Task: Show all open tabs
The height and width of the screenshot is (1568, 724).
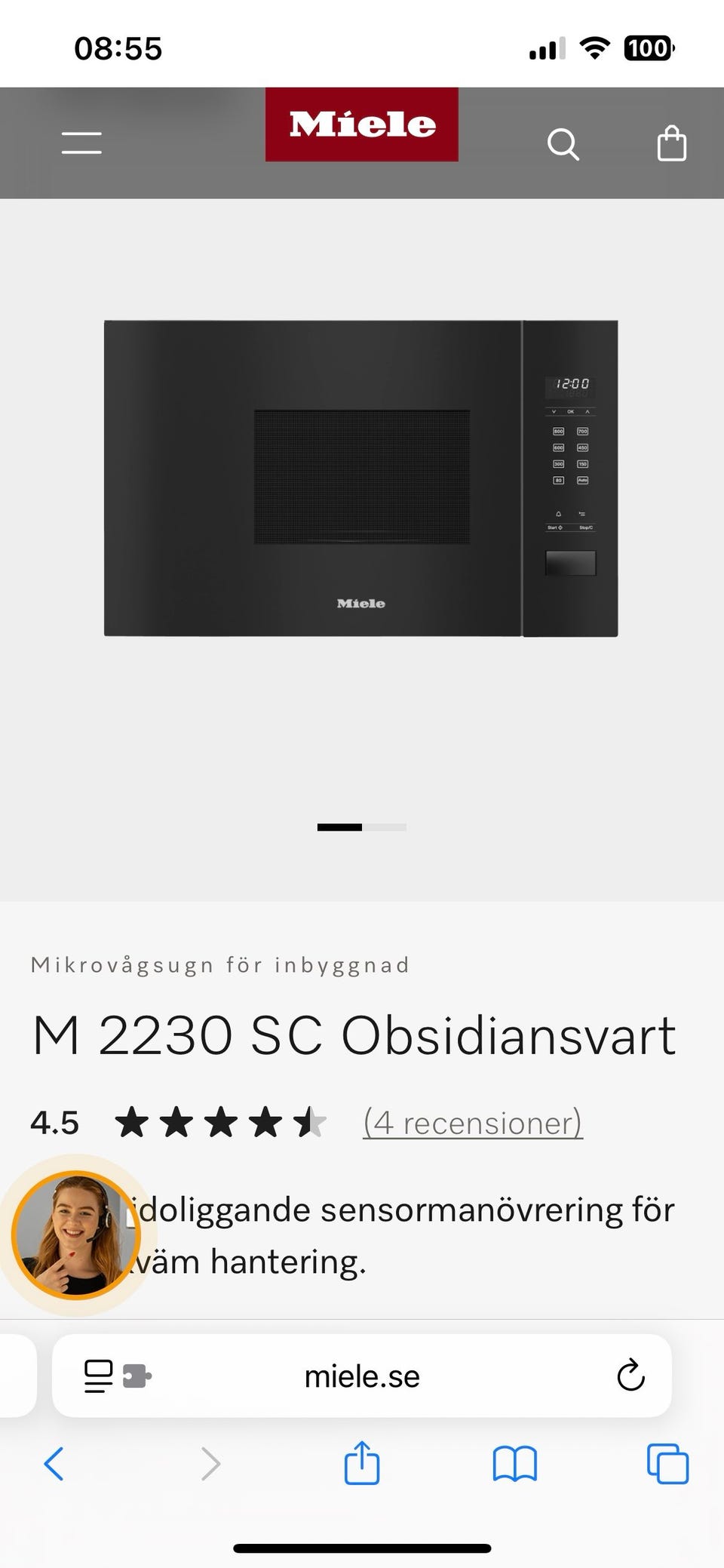Action: point(667,1464)
